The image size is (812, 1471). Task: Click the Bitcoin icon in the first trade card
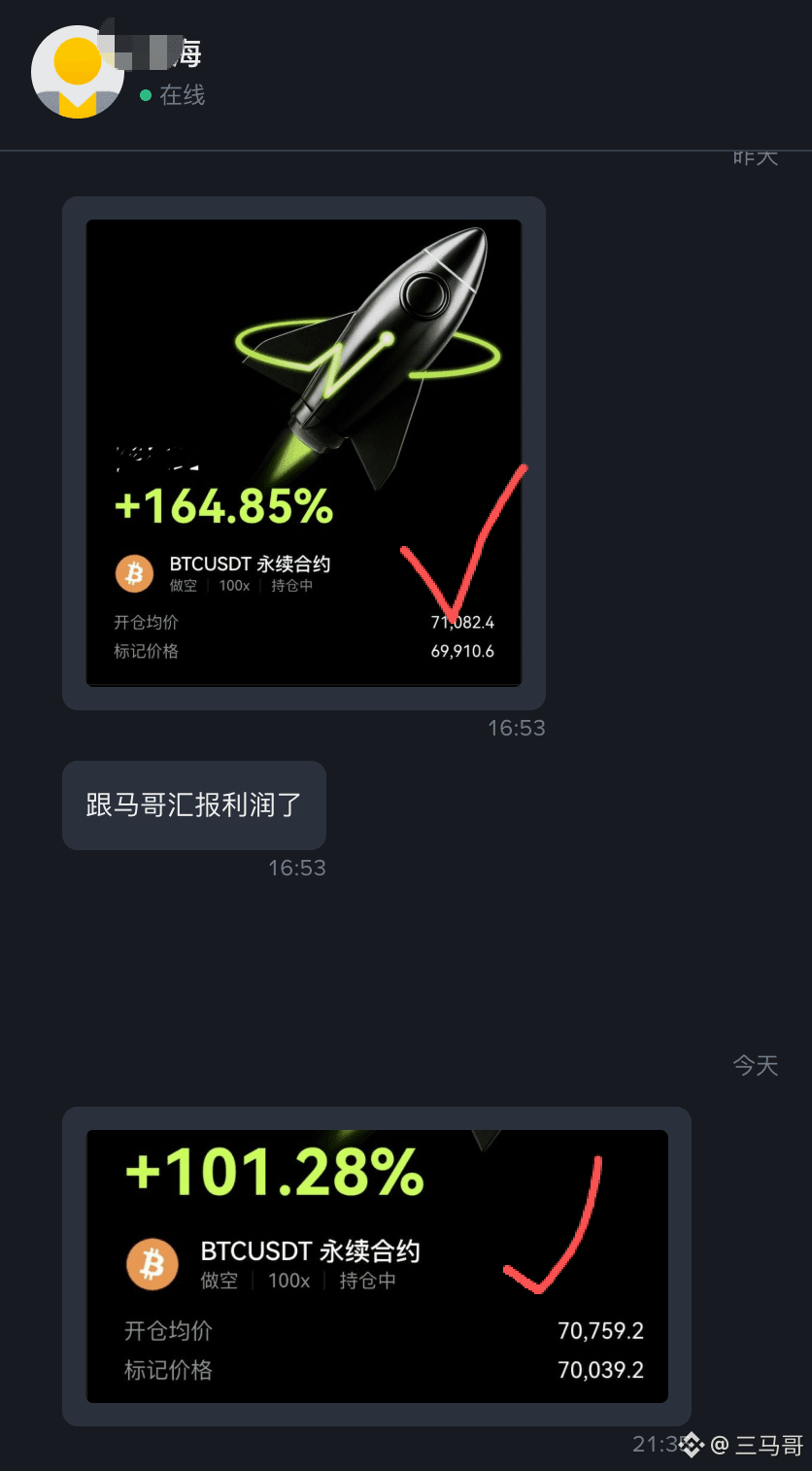pos(134,573)
